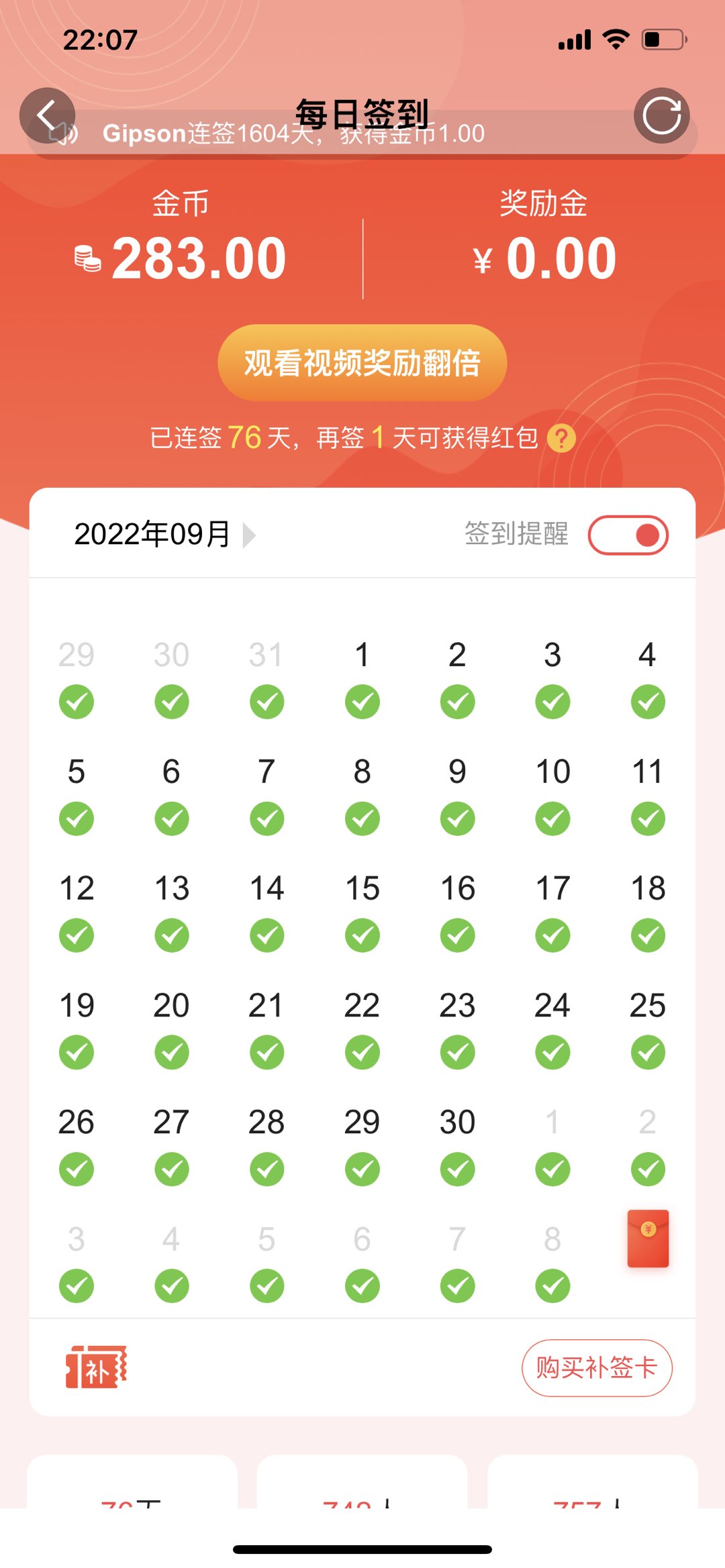Open the red packet help question mark
Screen dimensions: 725x1568
[561, 439]
